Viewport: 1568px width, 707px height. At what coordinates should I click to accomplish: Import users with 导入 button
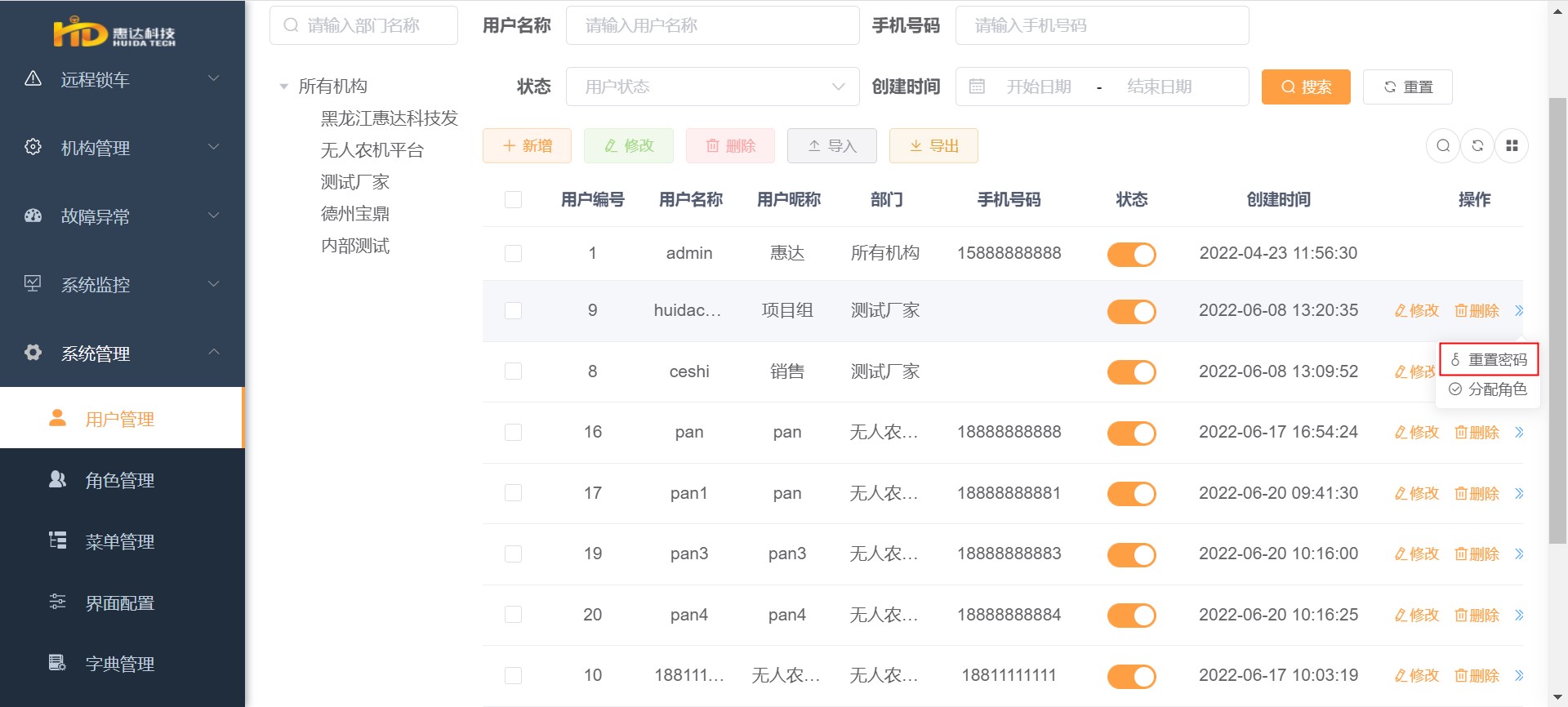pyautogui.click(x=832, y=145)
